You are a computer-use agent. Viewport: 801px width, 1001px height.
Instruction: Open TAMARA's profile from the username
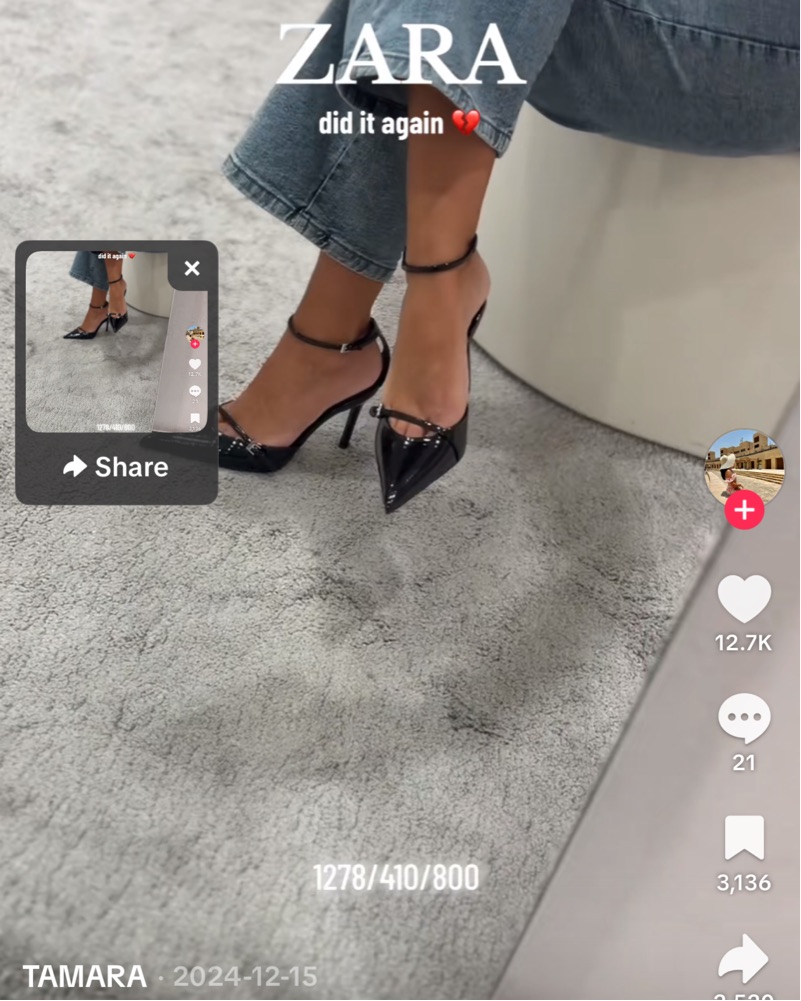(x=84, y=977)
